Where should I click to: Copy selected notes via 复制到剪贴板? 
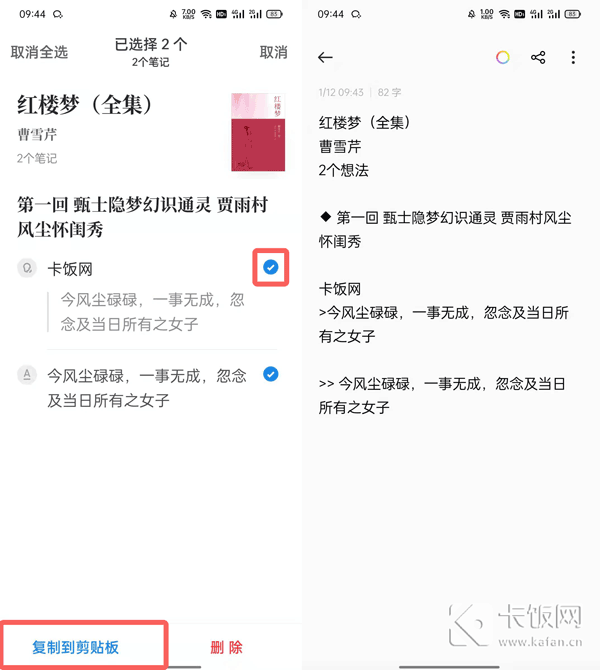76,647
